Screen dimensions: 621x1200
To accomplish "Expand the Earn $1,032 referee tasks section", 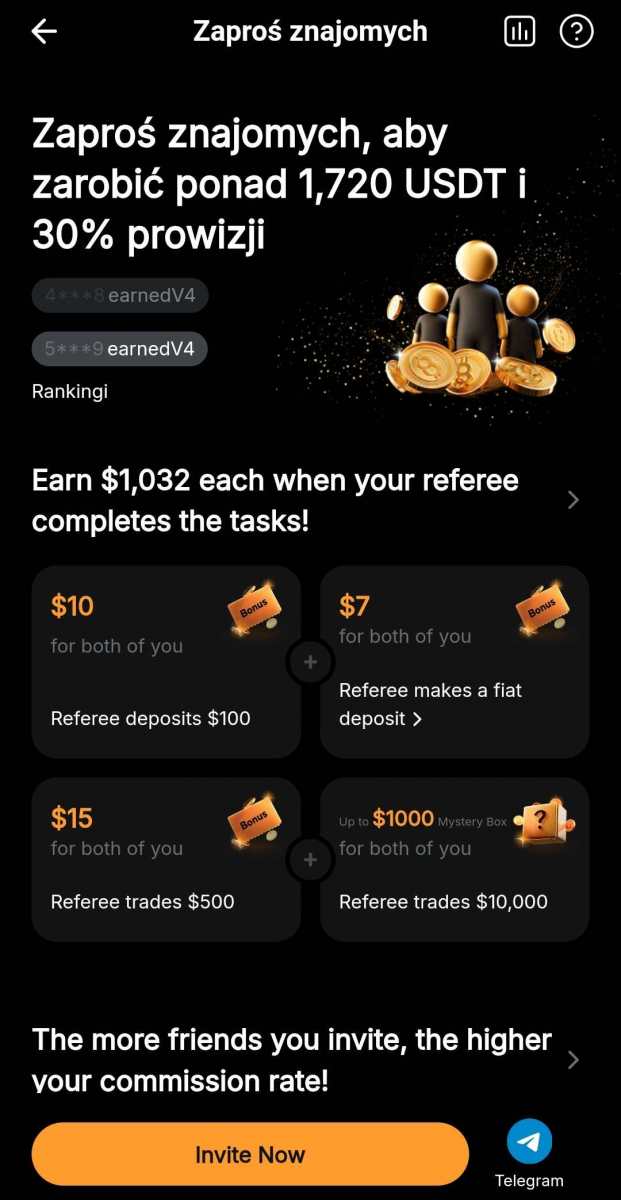I will tap(573, 499).
